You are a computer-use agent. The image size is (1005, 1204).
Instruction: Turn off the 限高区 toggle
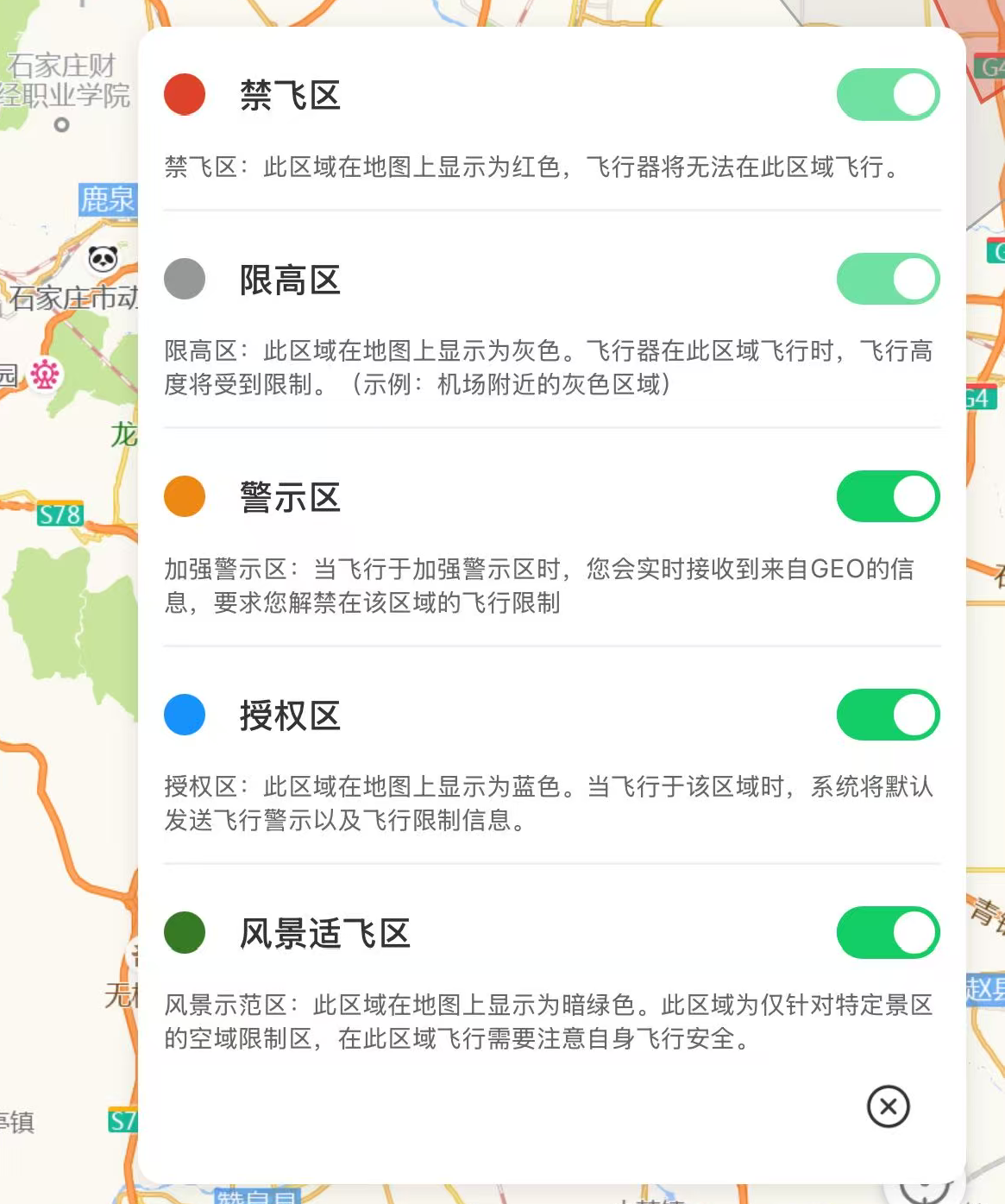[889, 279]
